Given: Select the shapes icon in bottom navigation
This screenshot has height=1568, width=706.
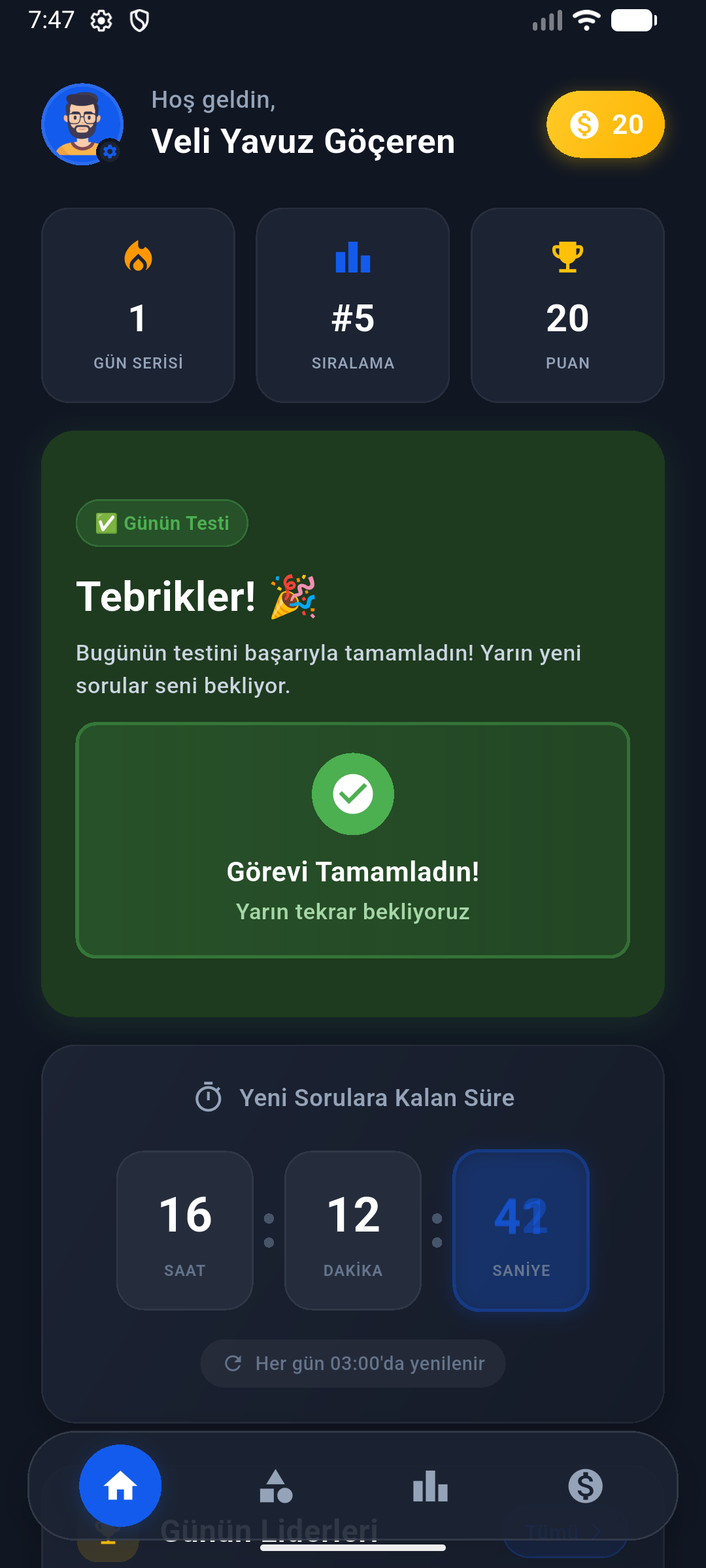Looking at the screenshot, I should tap(275, 1485).
